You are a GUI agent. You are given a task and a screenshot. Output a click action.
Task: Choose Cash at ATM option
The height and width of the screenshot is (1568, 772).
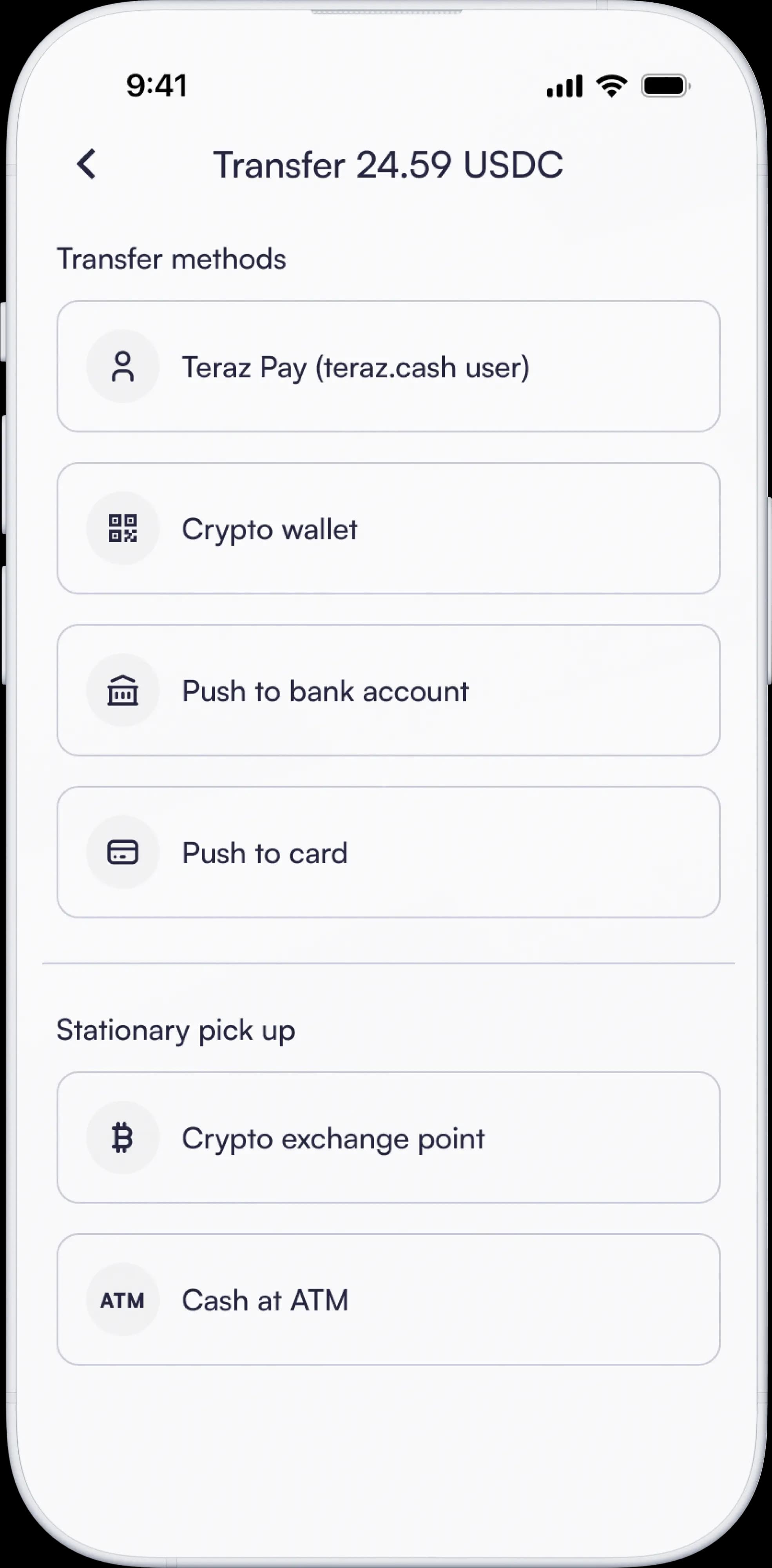coord(388,1299)
